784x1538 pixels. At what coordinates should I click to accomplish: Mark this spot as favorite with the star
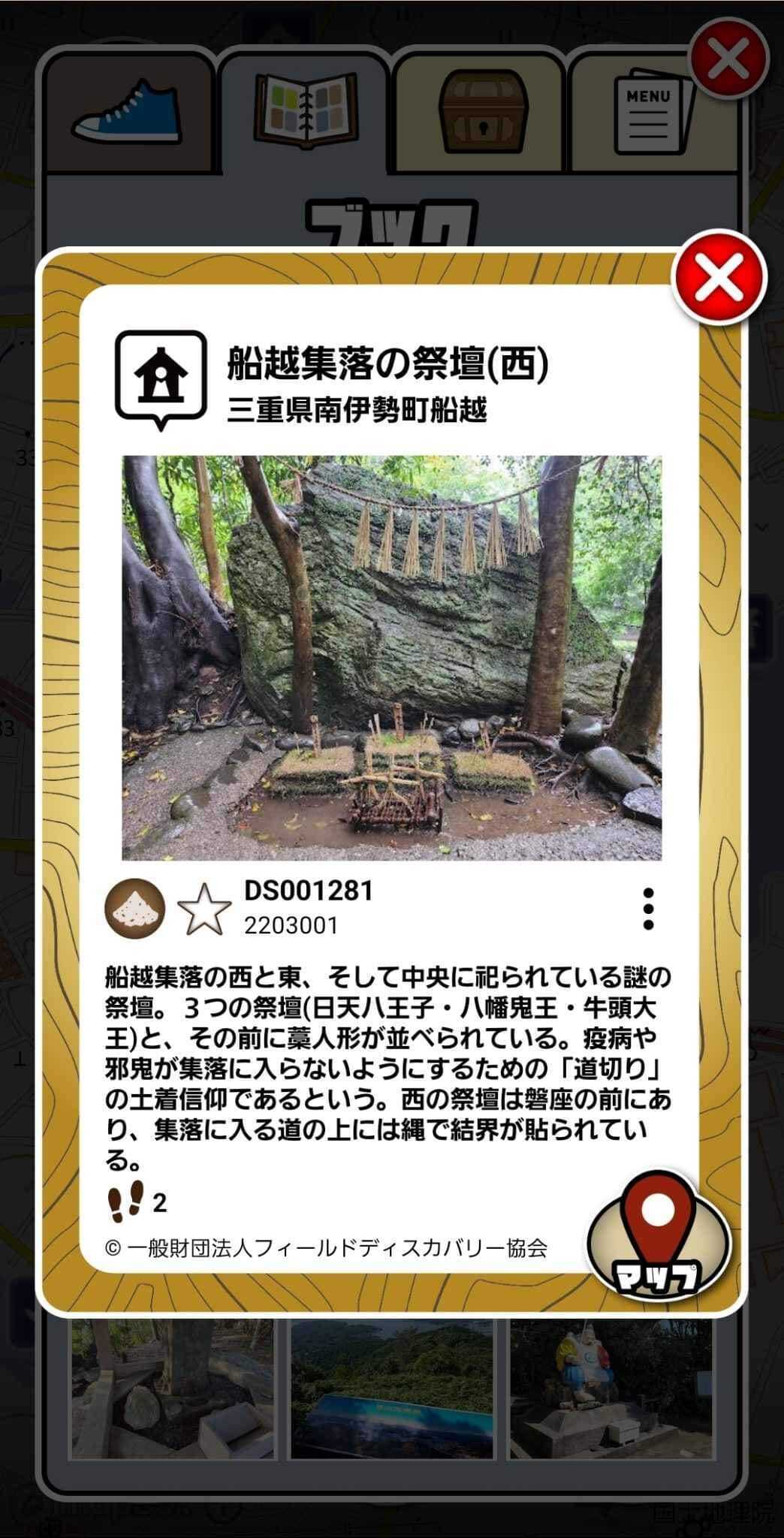pos(204,909)
